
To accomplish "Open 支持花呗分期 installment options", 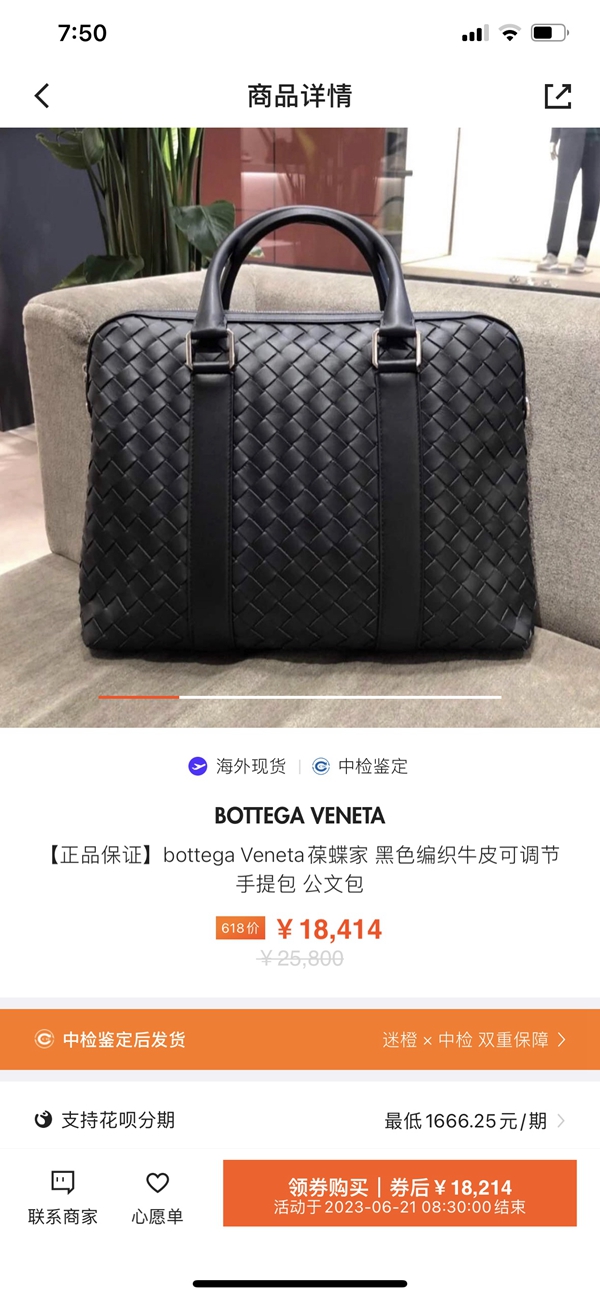I will click(300, 1120).
